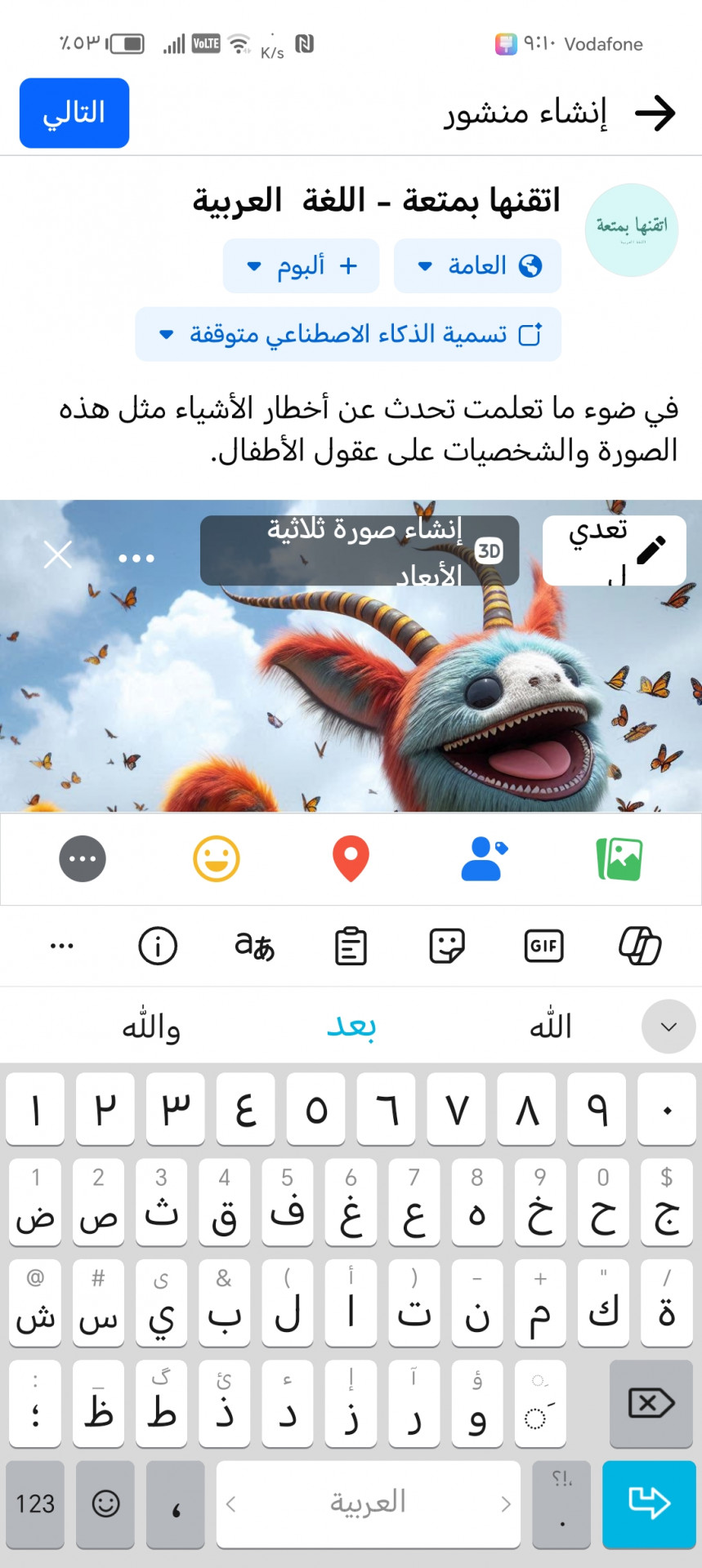Go back using the header arrow
This screenshot has height=1568, width=702.
pos(655,113)
